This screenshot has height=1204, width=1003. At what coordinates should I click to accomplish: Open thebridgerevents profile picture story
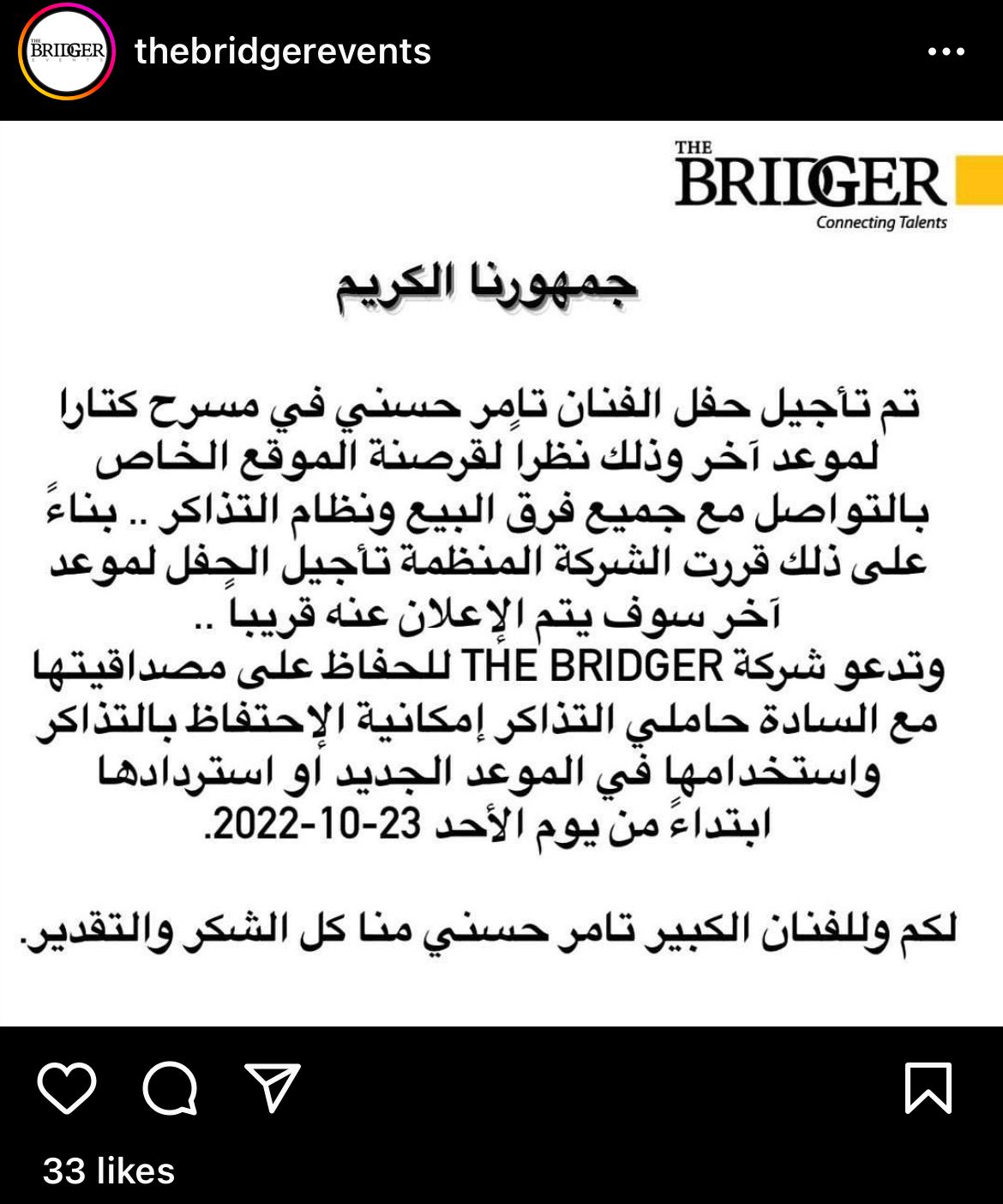point(67,52)
